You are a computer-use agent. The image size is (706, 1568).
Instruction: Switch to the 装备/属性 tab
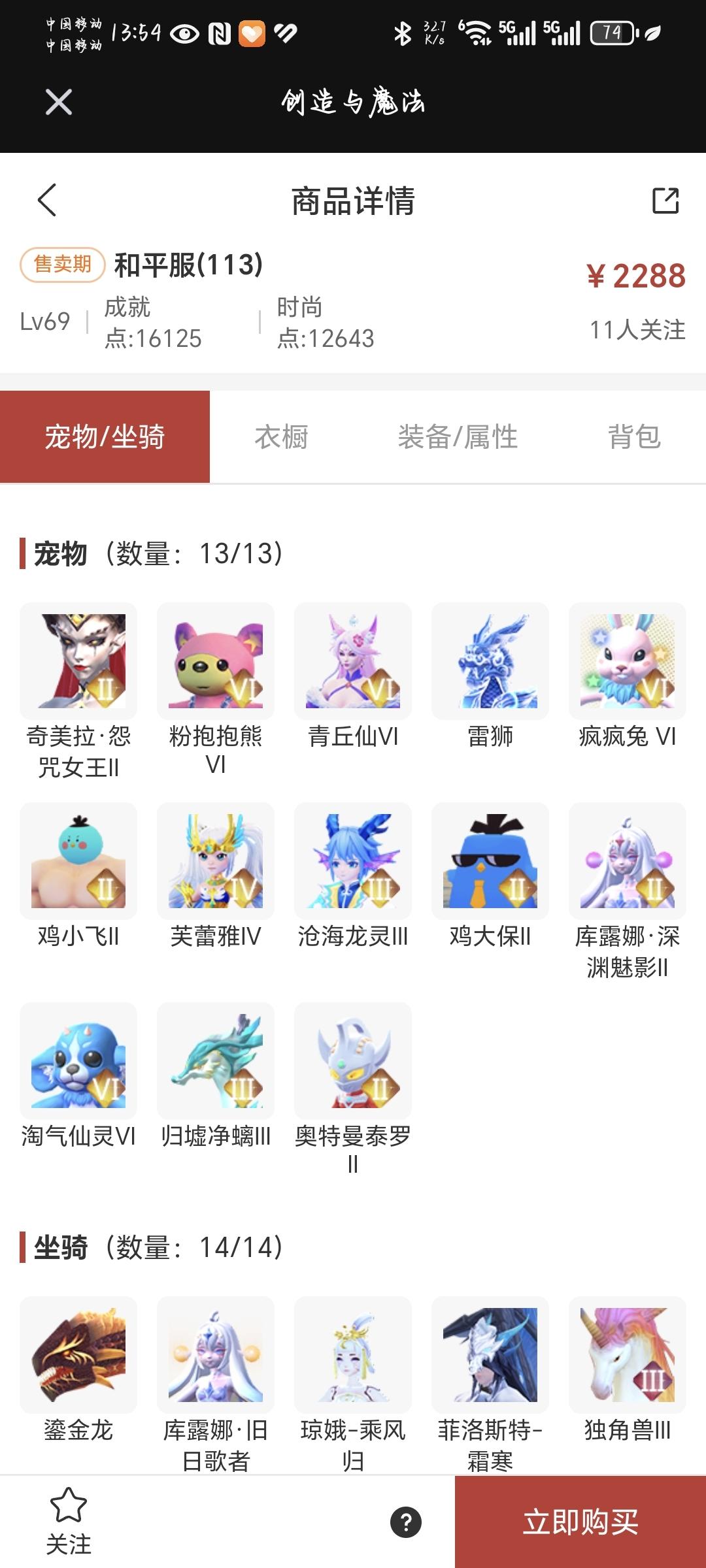click(x=458, y=436)
